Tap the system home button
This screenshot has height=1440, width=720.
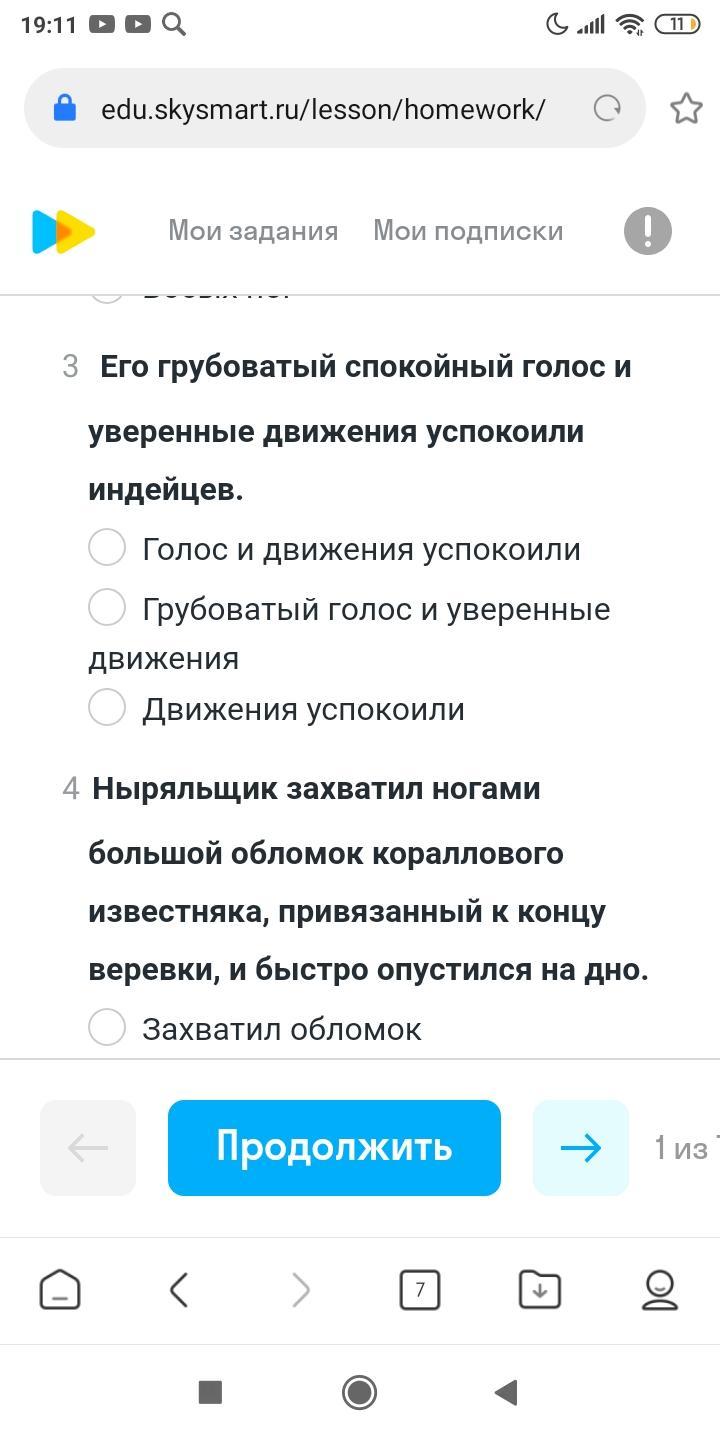pos(359,1392)
